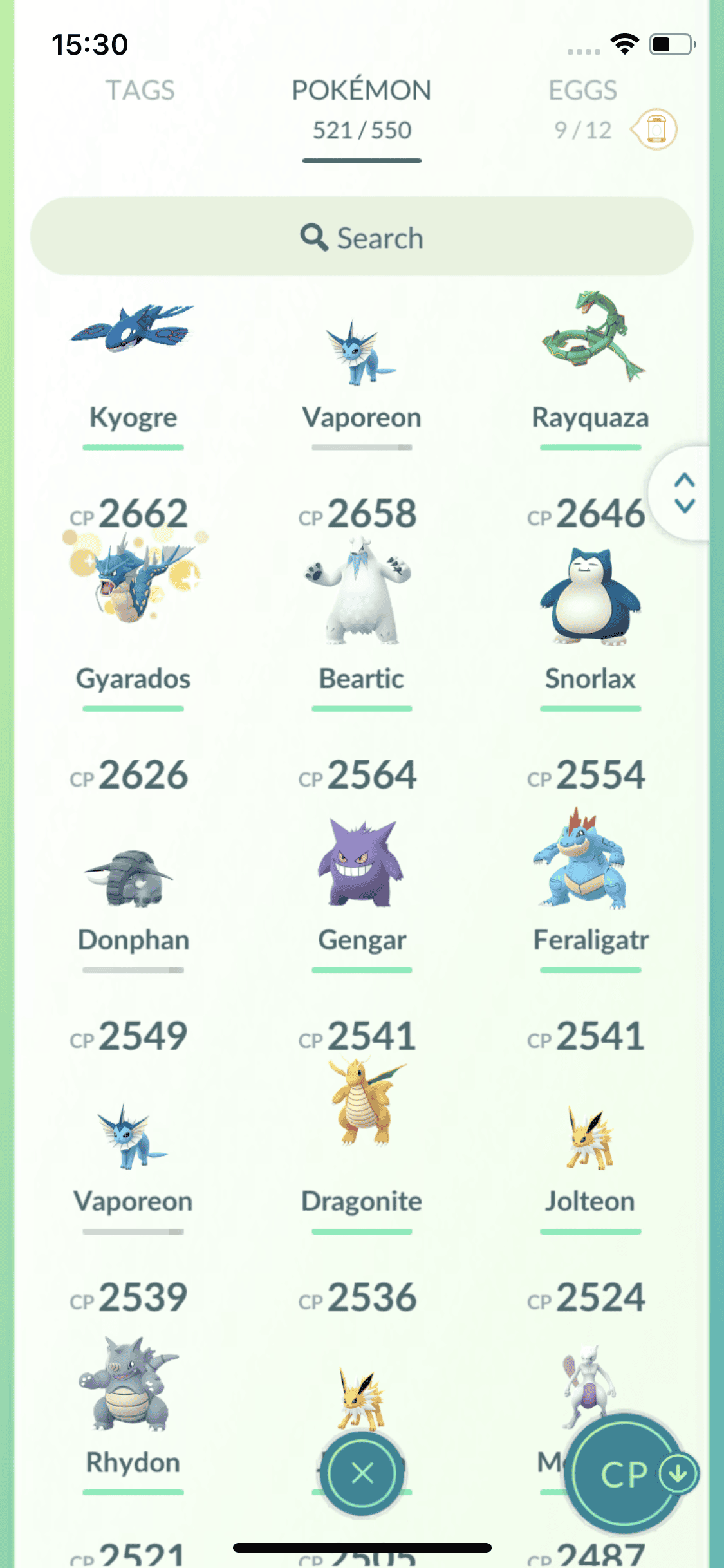The height and width of the screenshot is (1568, 724).
Task: Close the Pokémon storage screen
Action: point(363,1473)
